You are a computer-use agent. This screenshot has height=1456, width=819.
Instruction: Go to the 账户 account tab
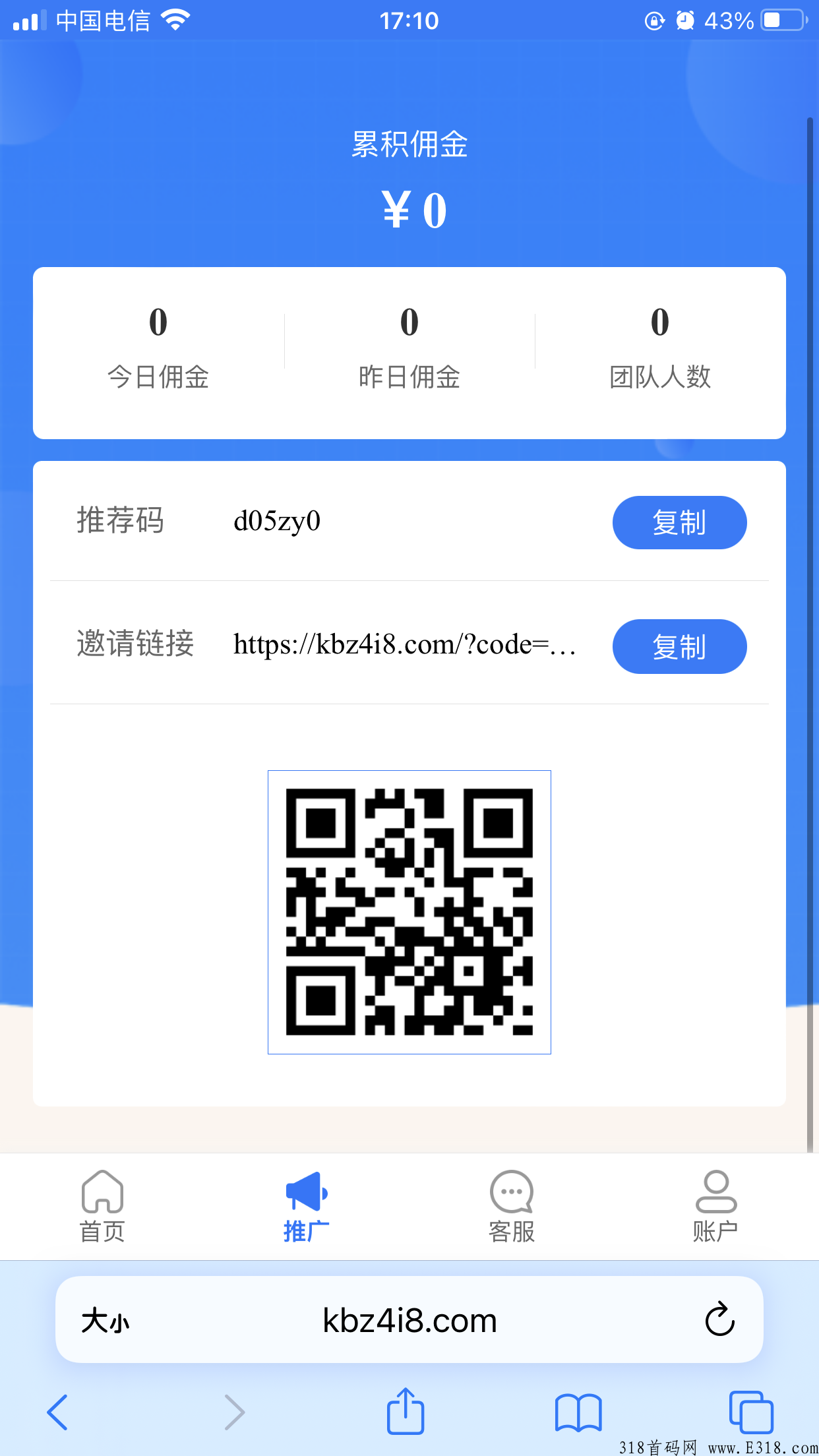point(716,1207)
